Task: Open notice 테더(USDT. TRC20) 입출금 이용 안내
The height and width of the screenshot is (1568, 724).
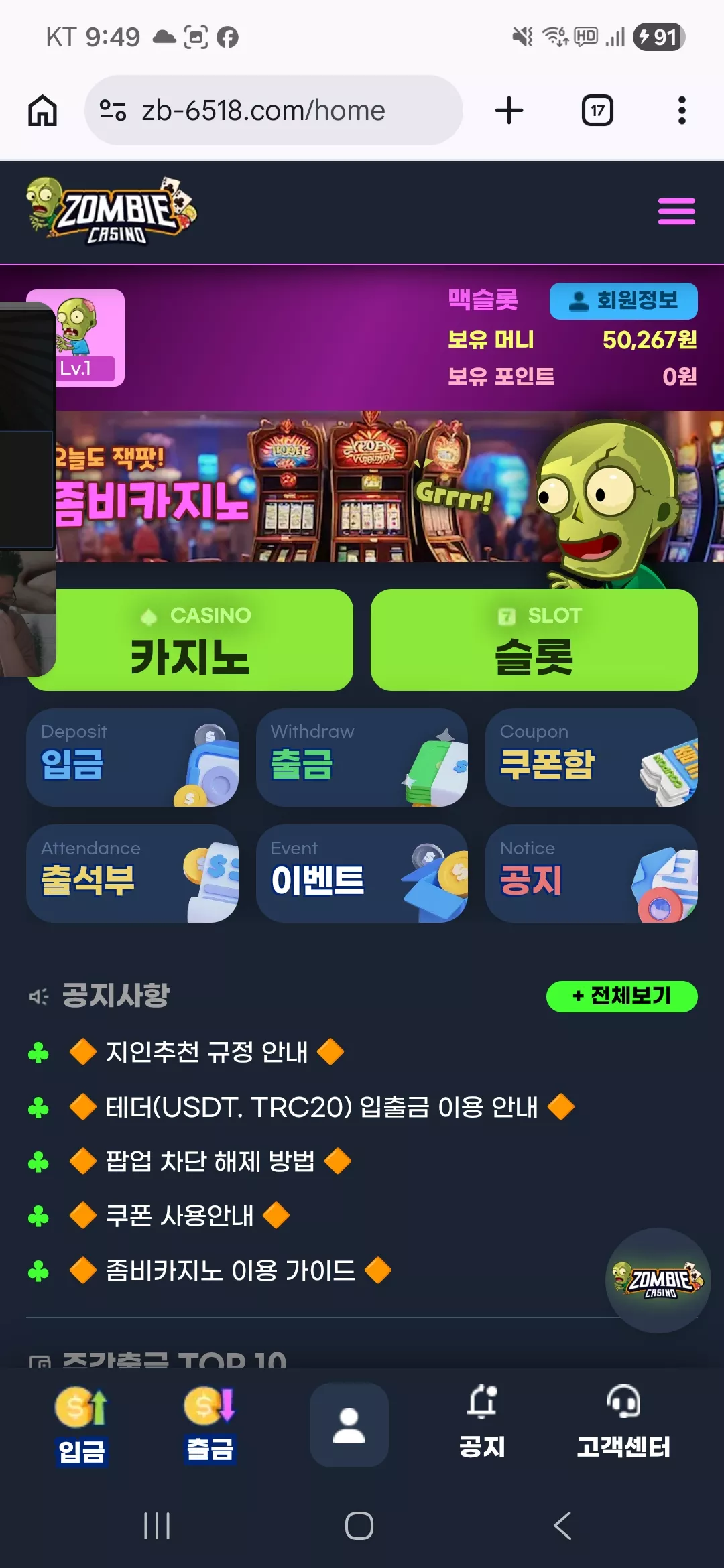Action: tap(322, 1107)
